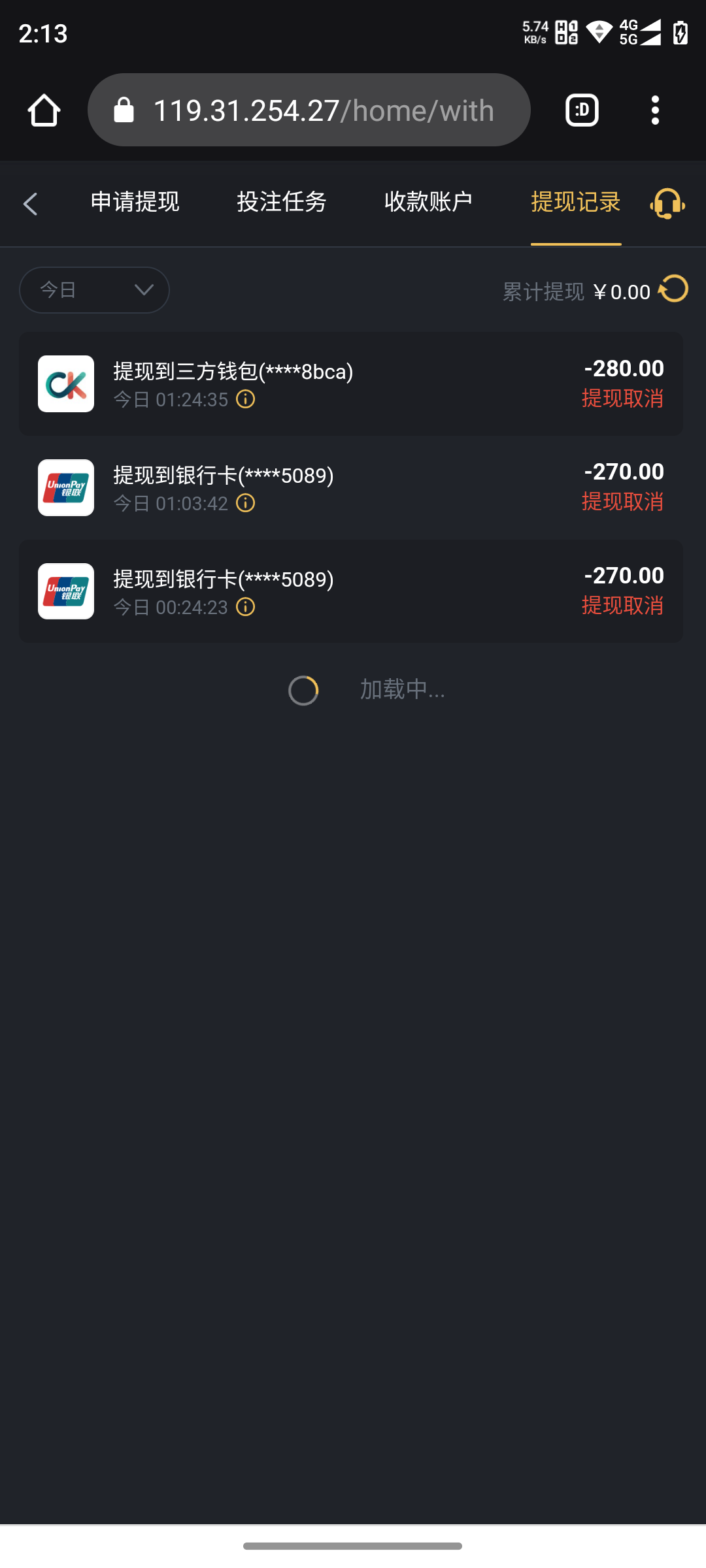Viewport: 706px width, 1568px height.
Task: Go home via the browser home icon
Action: pyautogui.click(x=43, y=110)
